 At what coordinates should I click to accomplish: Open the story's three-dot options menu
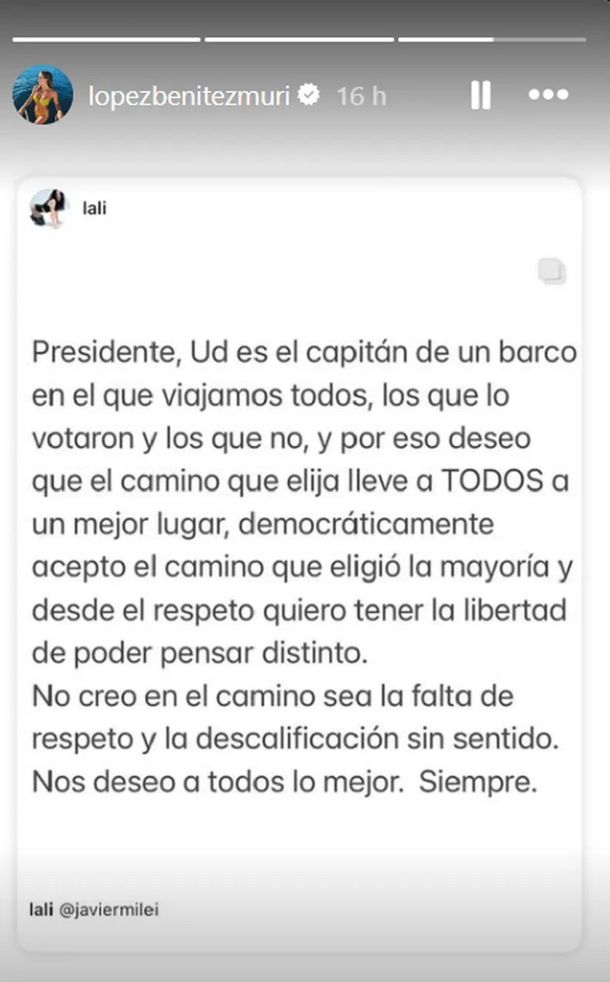point(548,96)
